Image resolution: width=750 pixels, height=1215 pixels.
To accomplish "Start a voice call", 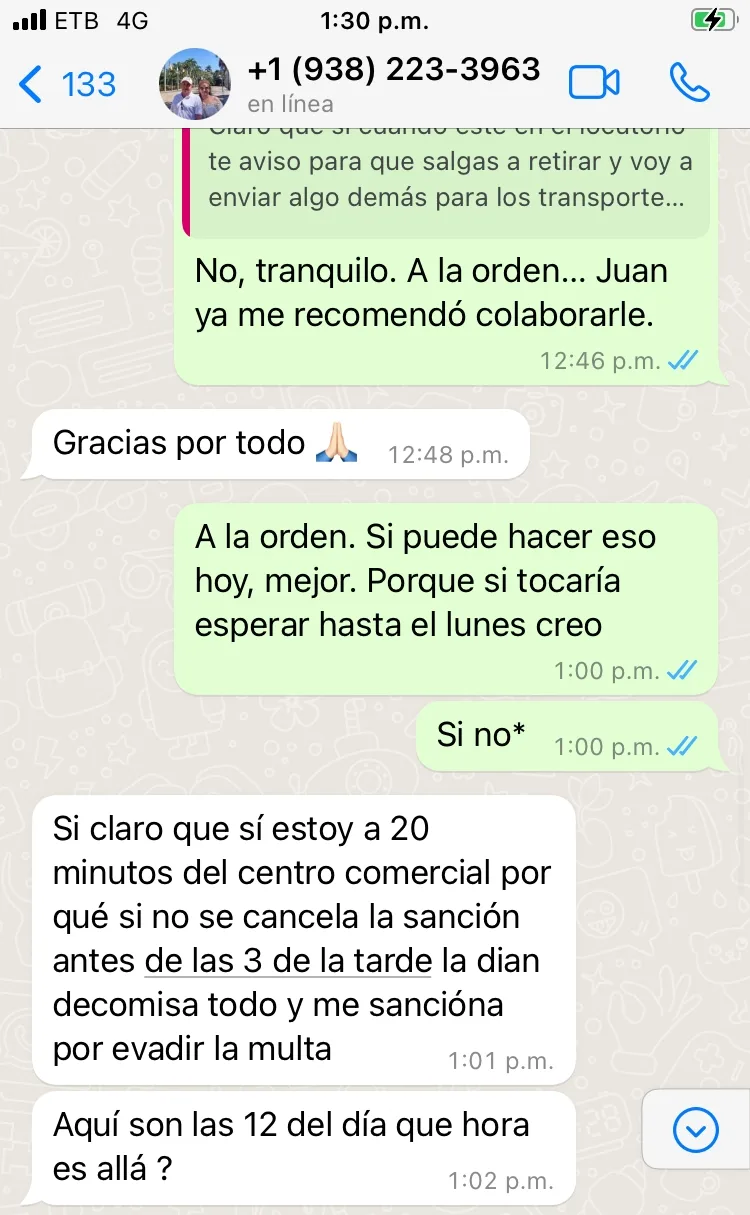I will pos(689,83).
